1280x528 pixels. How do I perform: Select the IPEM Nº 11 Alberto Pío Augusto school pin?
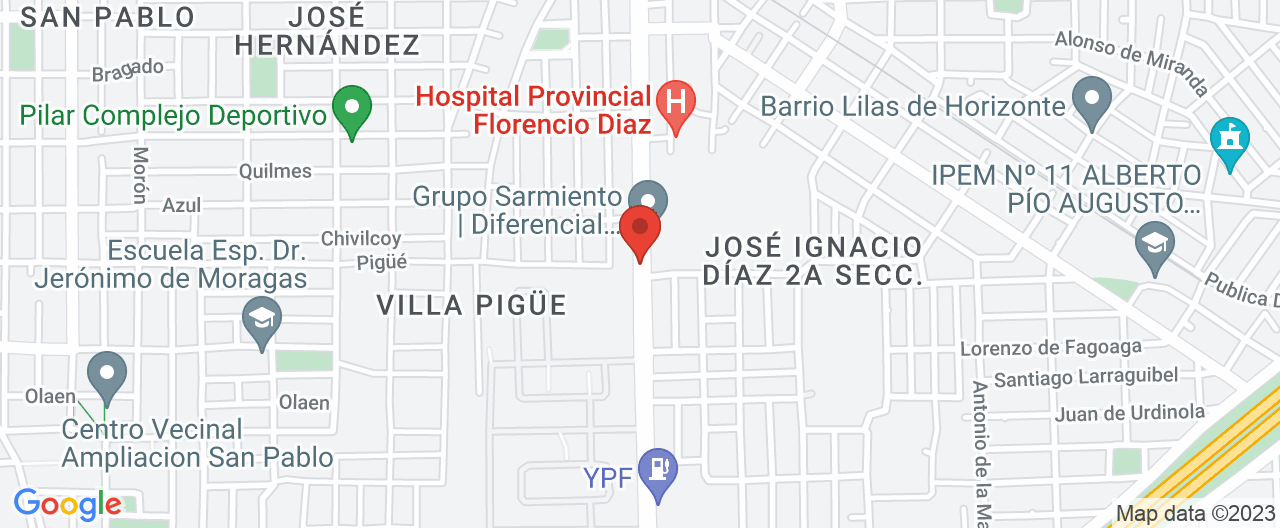[1154, 245]
